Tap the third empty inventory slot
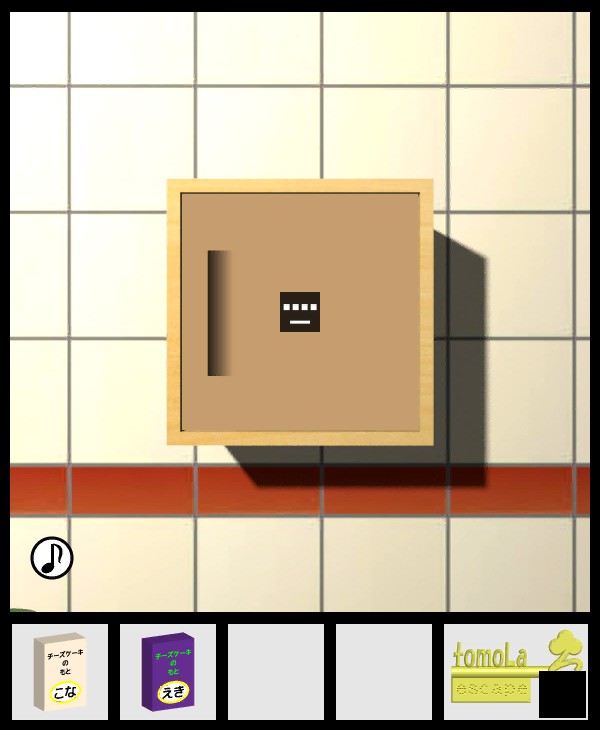This screenshot has width=600, height=730. coord(276,672)
